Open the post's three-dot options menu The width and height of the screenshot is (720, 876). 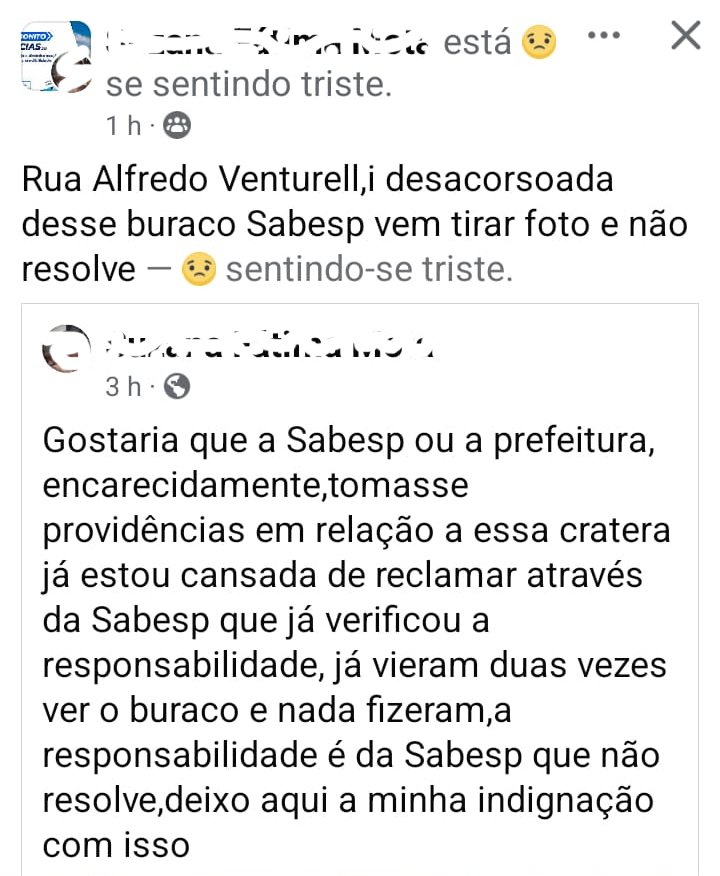click(x=604, y=36)
